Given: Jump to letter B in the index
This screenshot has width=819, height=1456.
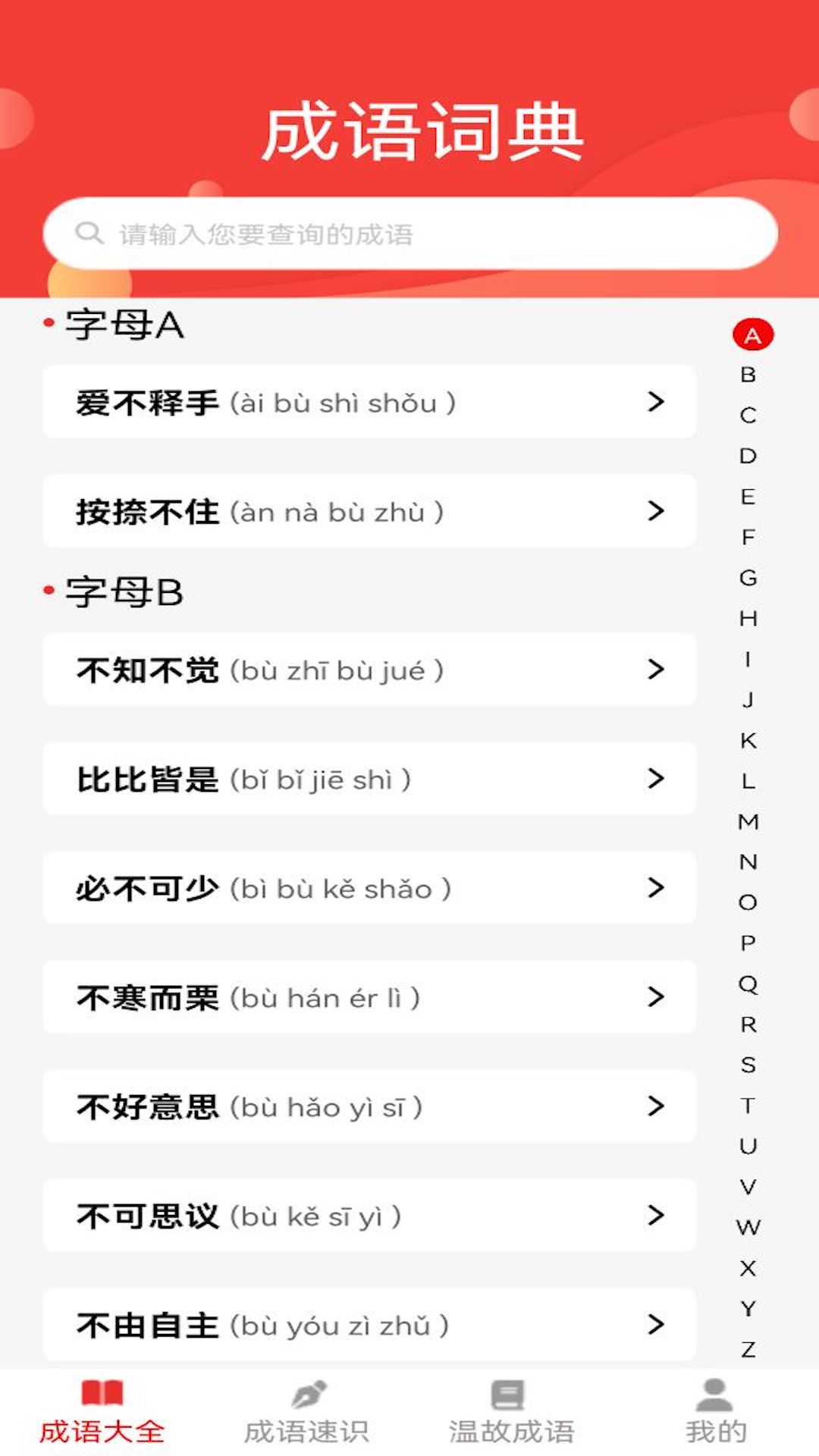Looking at the screenshot, I should tap(748, 375).
